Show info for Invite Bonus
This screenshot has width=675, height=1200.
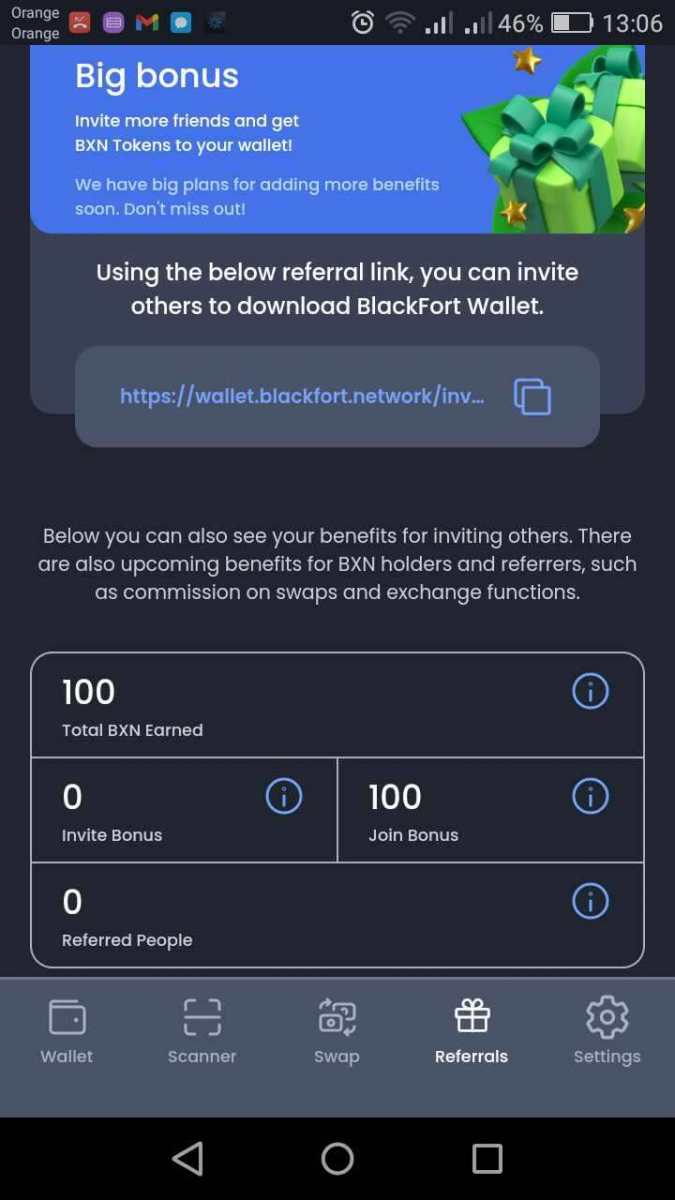click(284, 796)
